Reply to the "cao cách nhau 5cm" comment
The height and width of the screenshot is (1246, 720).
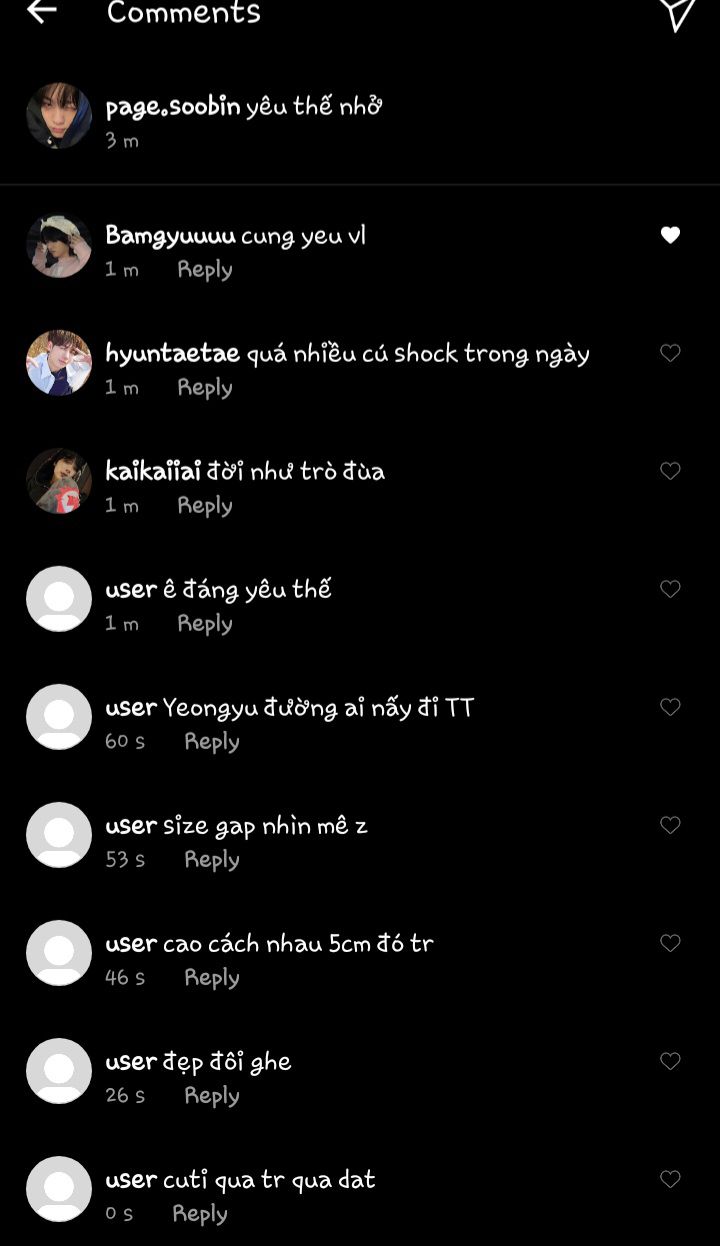click(212, 977)
